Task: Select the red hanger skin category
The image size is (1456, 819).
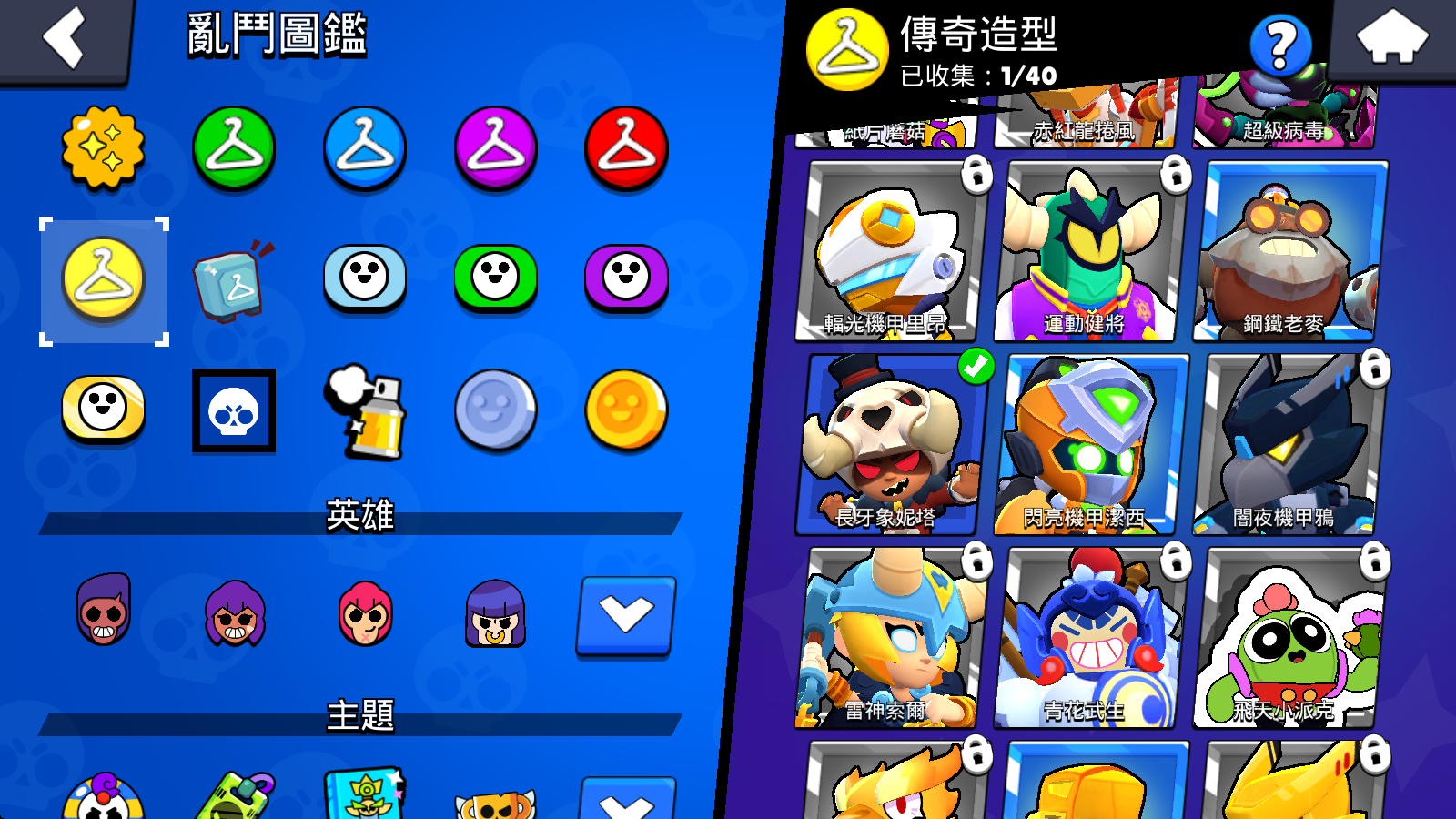Action: 626,147
